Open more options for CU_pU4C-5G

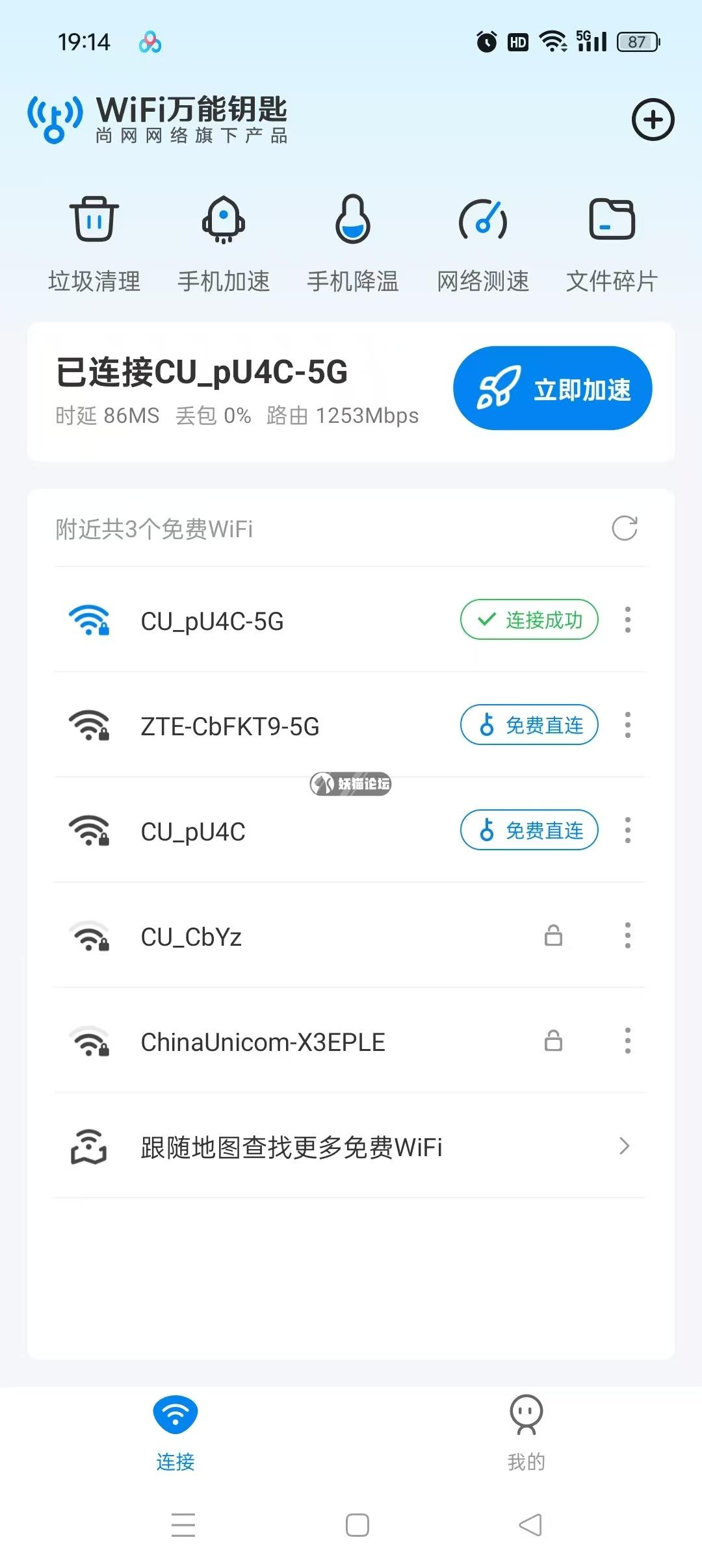click(627, 620)
